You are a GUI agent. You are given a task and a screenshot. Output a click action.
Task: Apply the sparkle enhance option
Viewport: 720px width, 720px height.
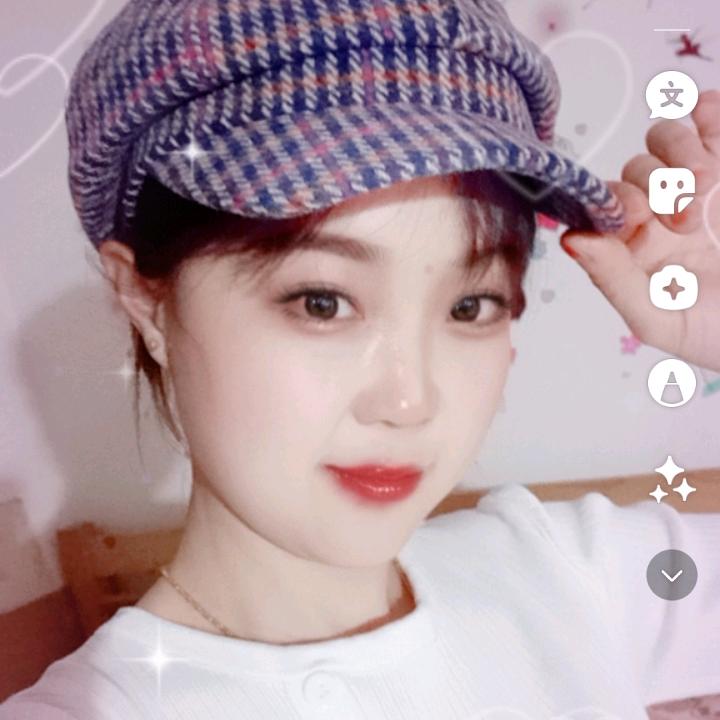(673, 479)
